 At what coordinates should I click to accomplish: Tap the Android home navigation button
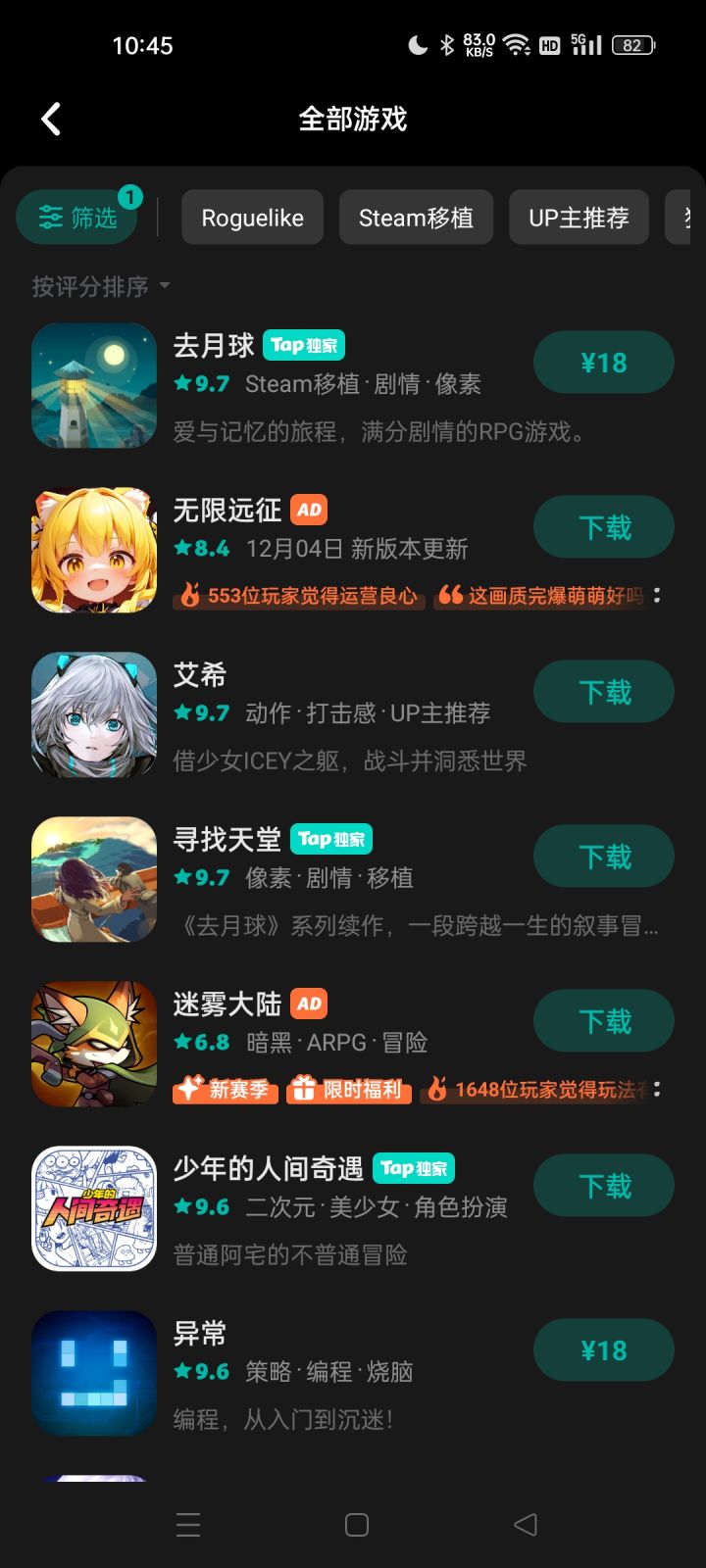point(353,1524)
